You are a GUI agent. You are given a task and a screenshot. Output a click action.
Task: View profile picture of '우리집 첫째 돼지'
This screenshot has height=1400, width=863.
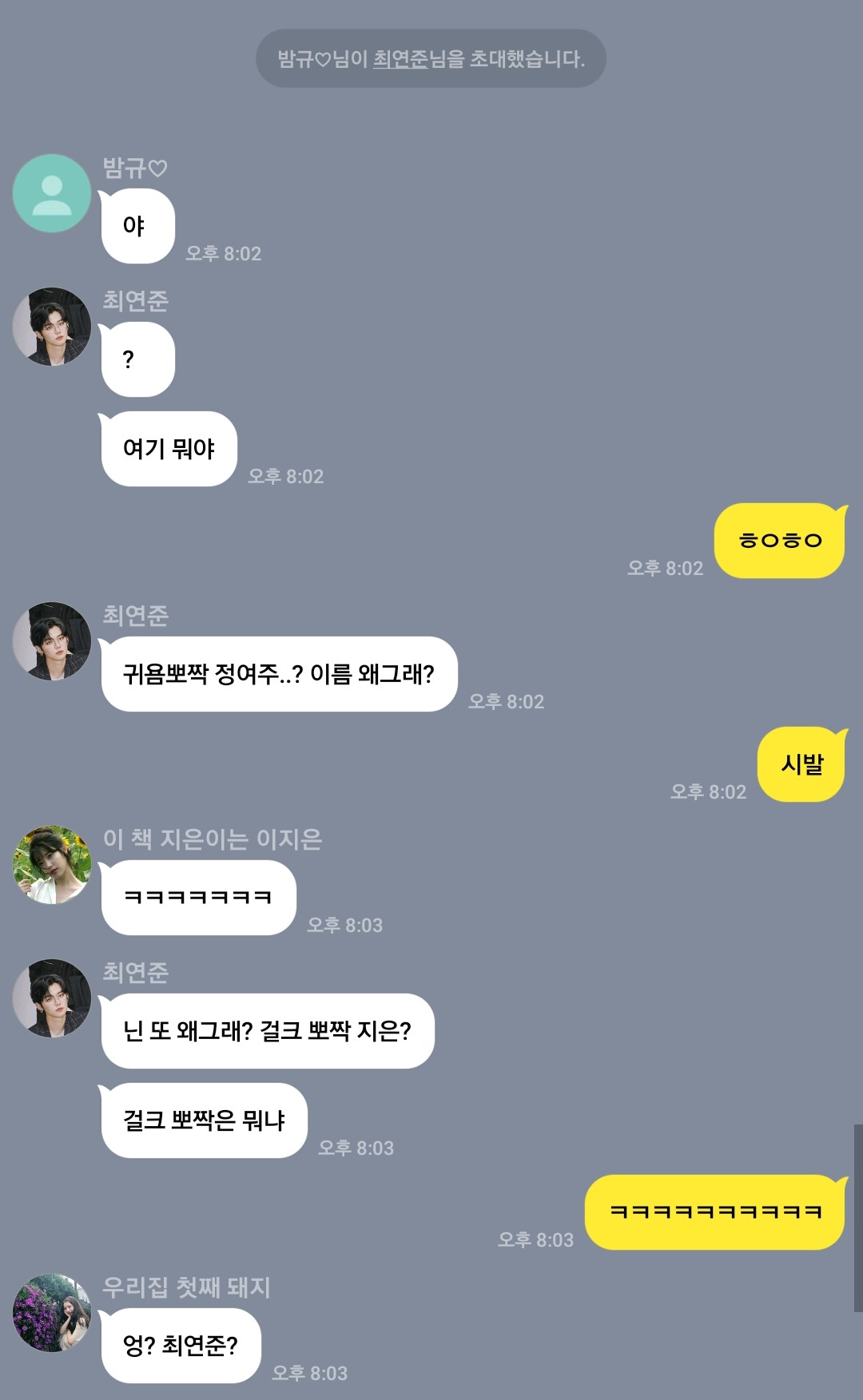click(x=52, y=1313)
